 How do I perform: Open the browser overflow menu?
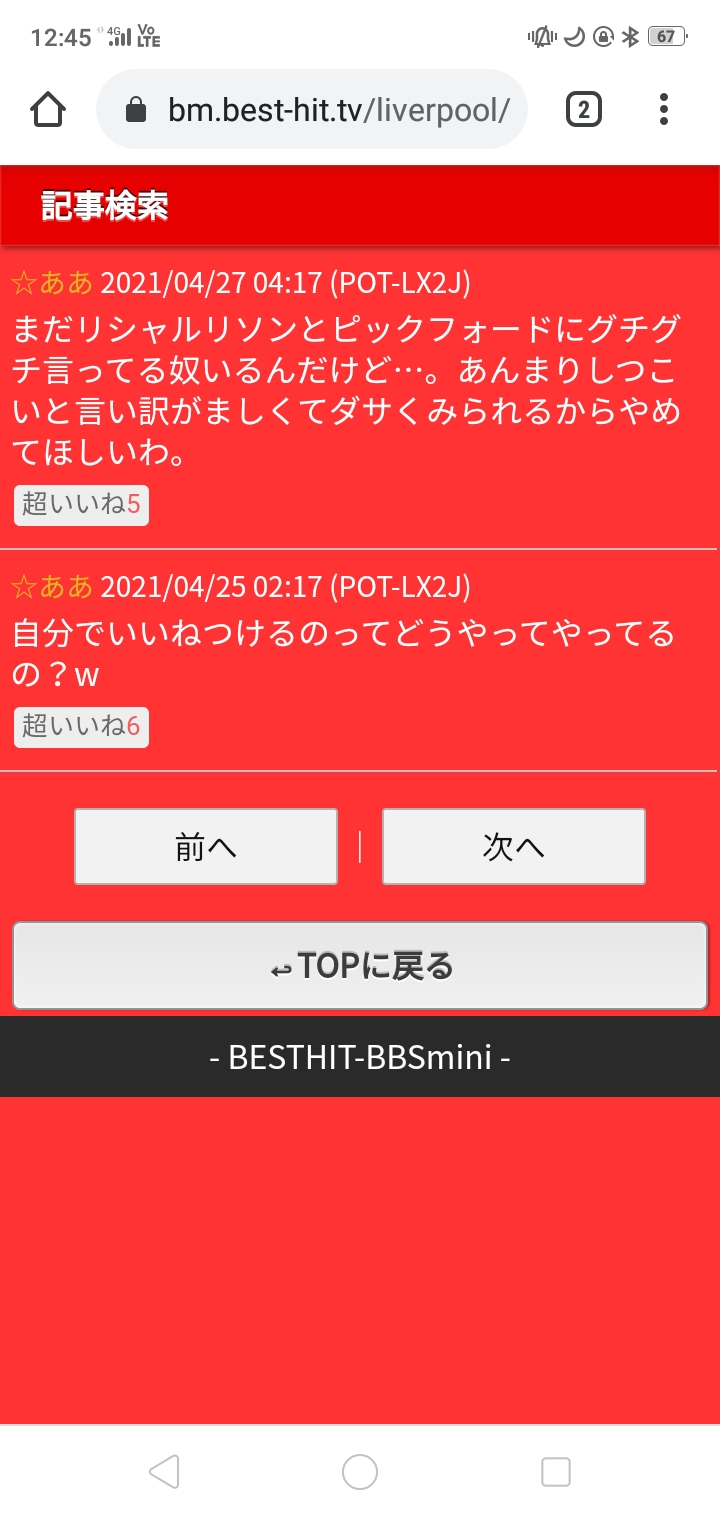(x=664, y=110)
